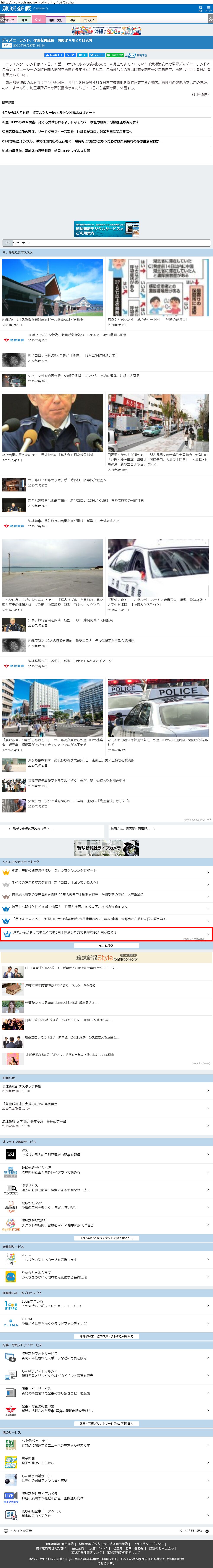Viewport: 213px width, 1568px height.
Task: Open 琉球新報フォトサービス row
Action: click(x=106, y=1356)
